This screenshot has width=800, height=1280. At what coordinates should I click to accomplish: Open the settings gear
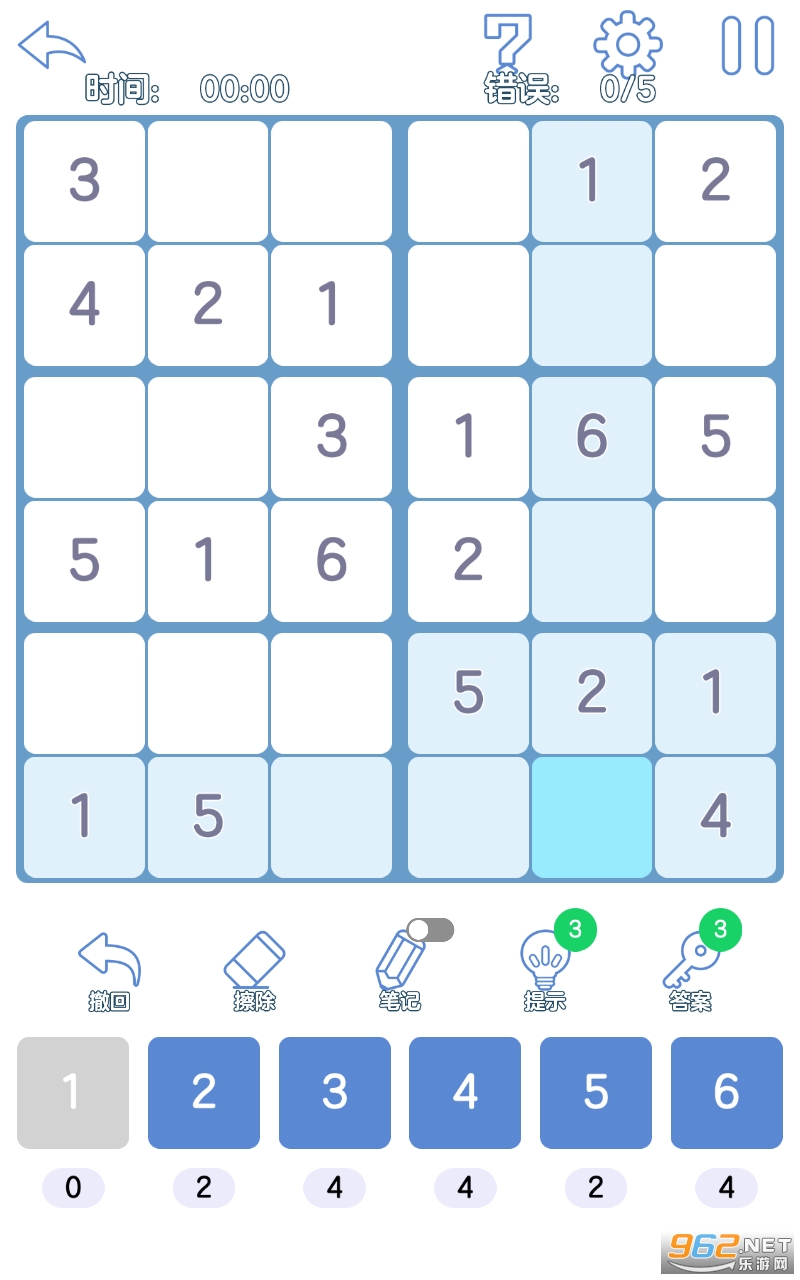click(628, 45)
